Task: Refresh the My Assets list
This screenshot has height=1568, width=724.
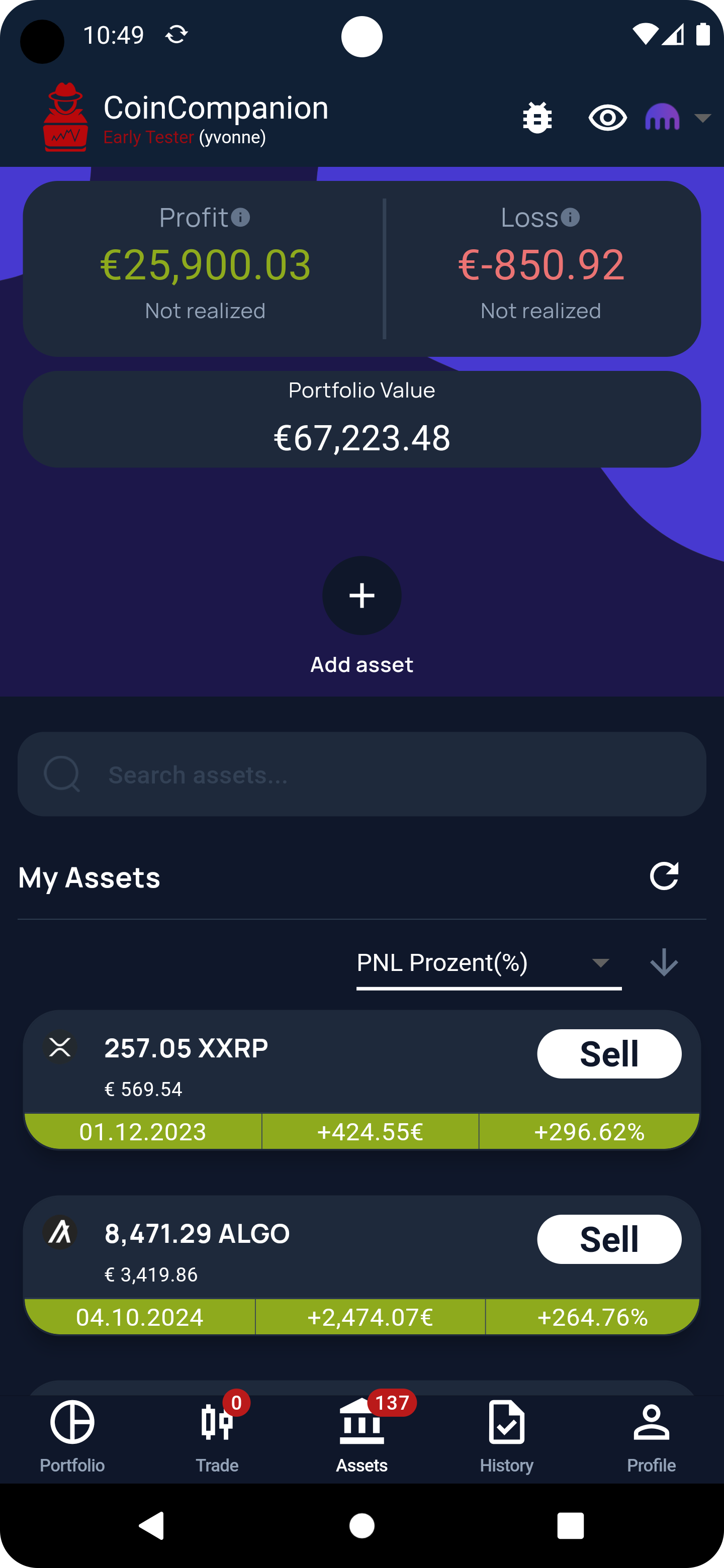Action: 664,876
